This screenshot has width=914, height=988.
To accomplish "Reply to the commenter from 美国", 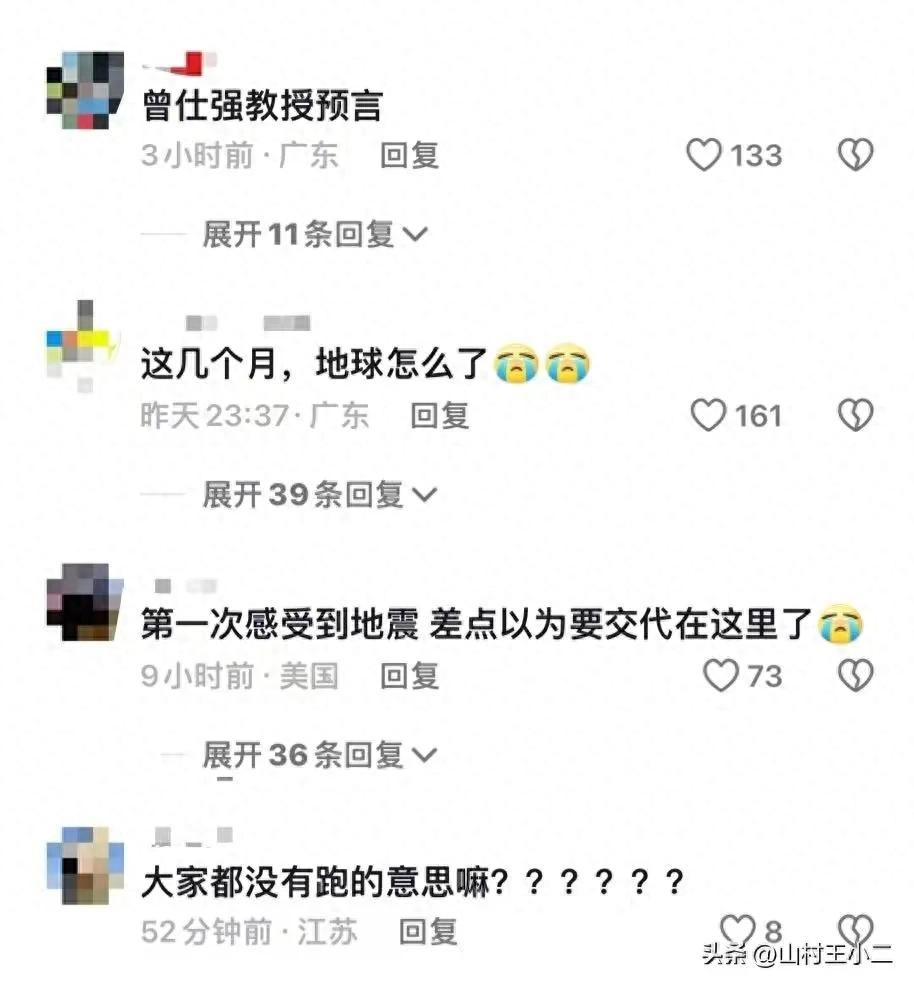I will pos(410,676).
